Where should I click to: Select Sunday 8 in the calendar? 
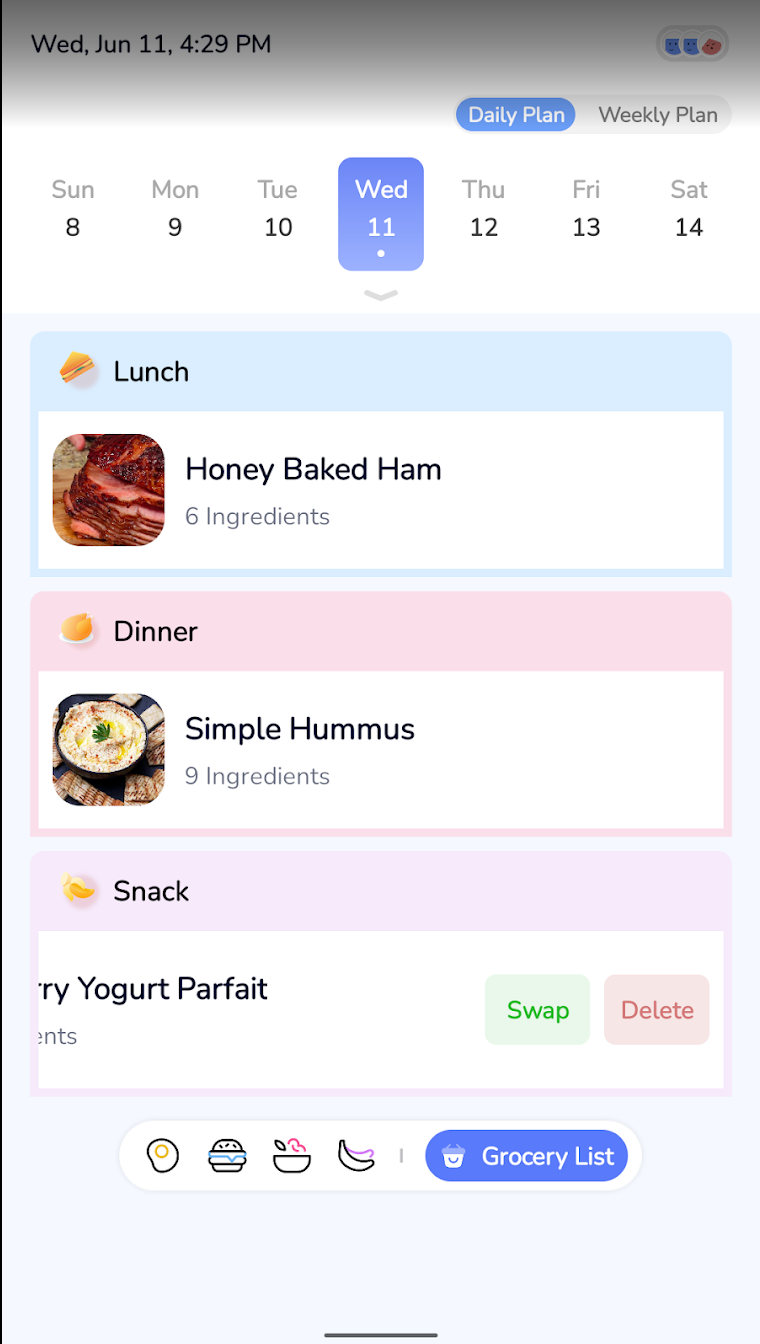73,209
